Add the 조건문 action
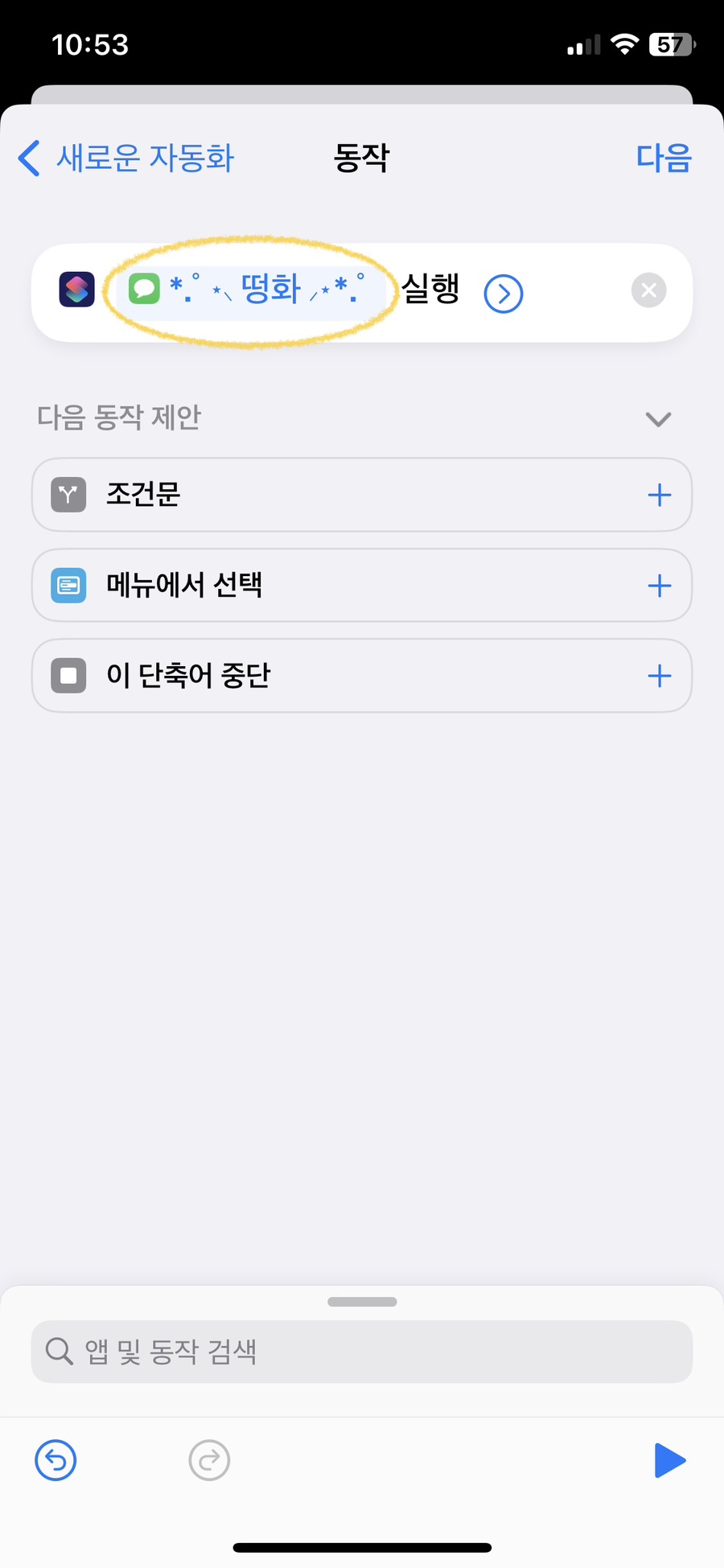 659,495
